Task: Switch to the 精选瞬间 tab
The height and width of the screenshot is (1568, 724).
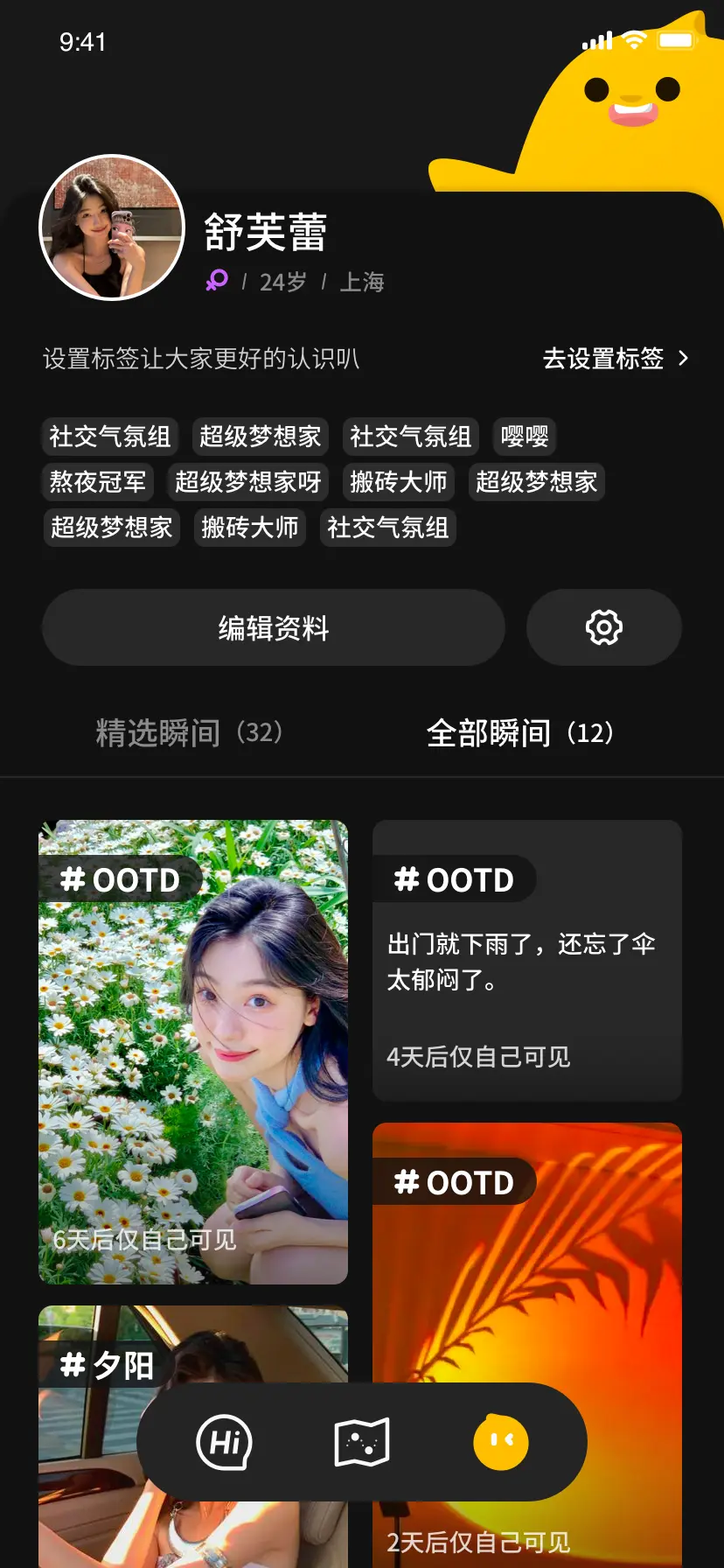Action: coord(187,733)
